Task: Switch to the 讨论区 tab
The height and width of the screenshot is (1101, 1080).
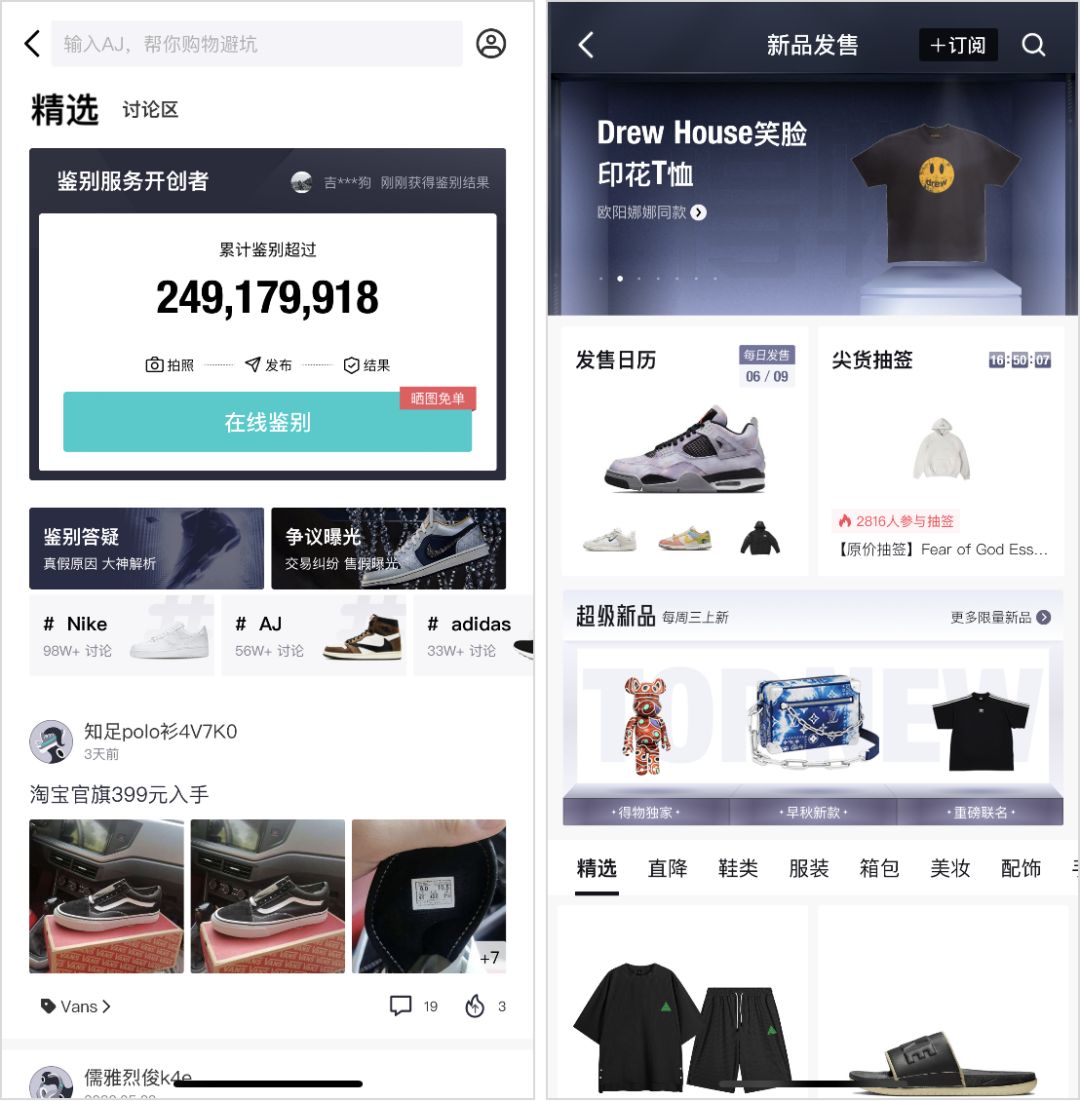Action: [x=150, y=110]
